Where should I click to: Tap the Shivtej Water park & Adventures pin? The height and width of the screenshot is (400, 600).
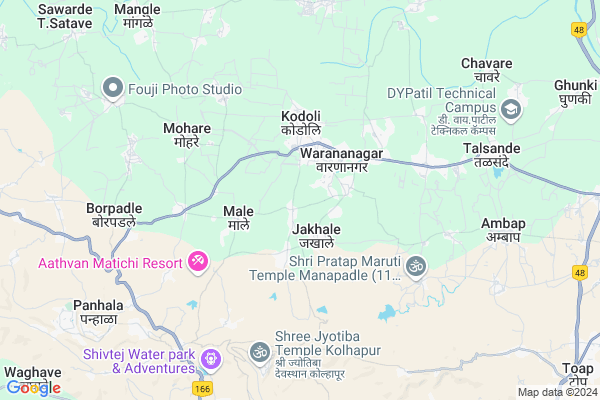click(x=211, y=358)
